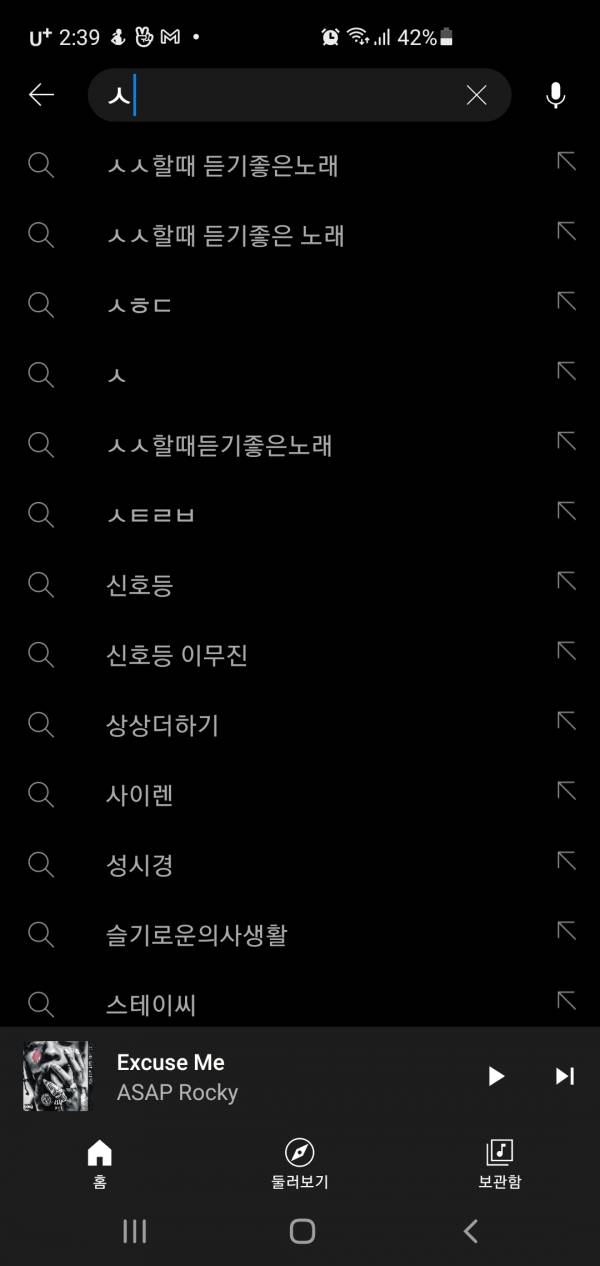Select the 스테이씨 suggestion

point(151,1004)
